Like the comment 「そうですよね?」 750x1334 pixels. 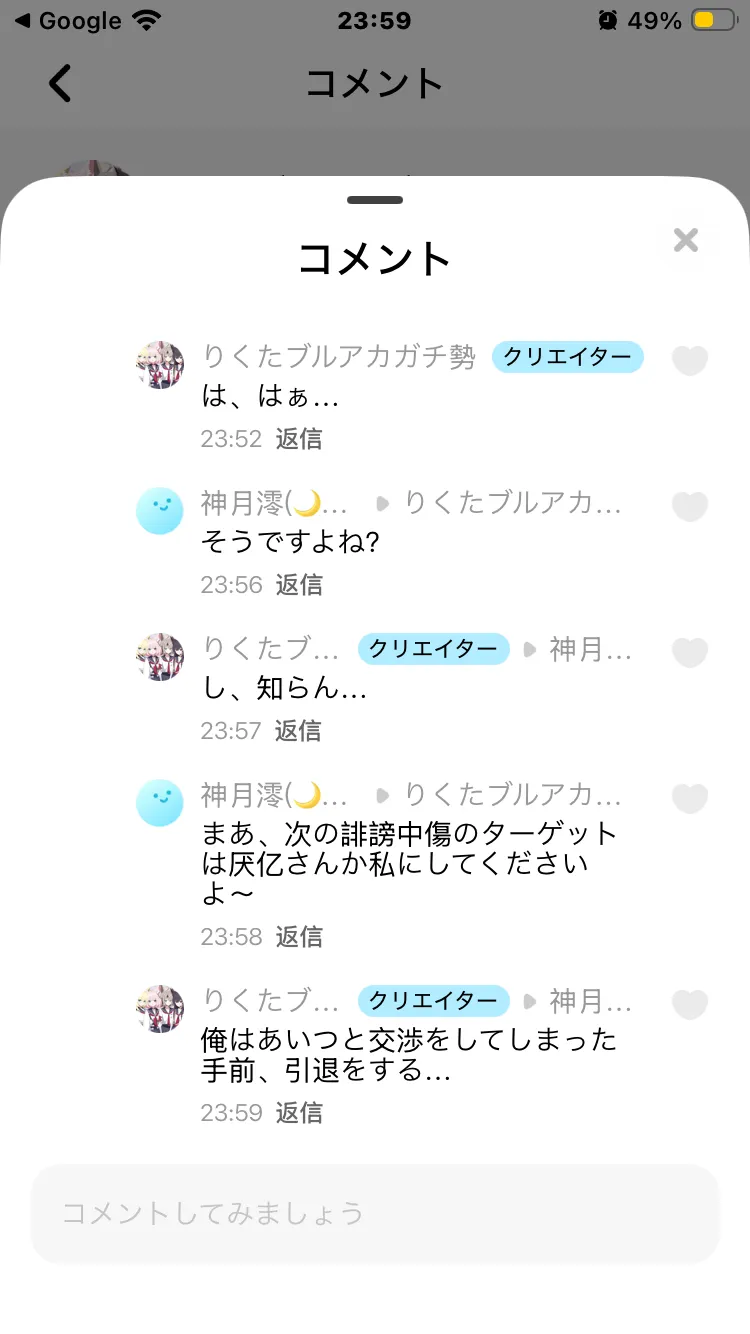coord(690,506)
